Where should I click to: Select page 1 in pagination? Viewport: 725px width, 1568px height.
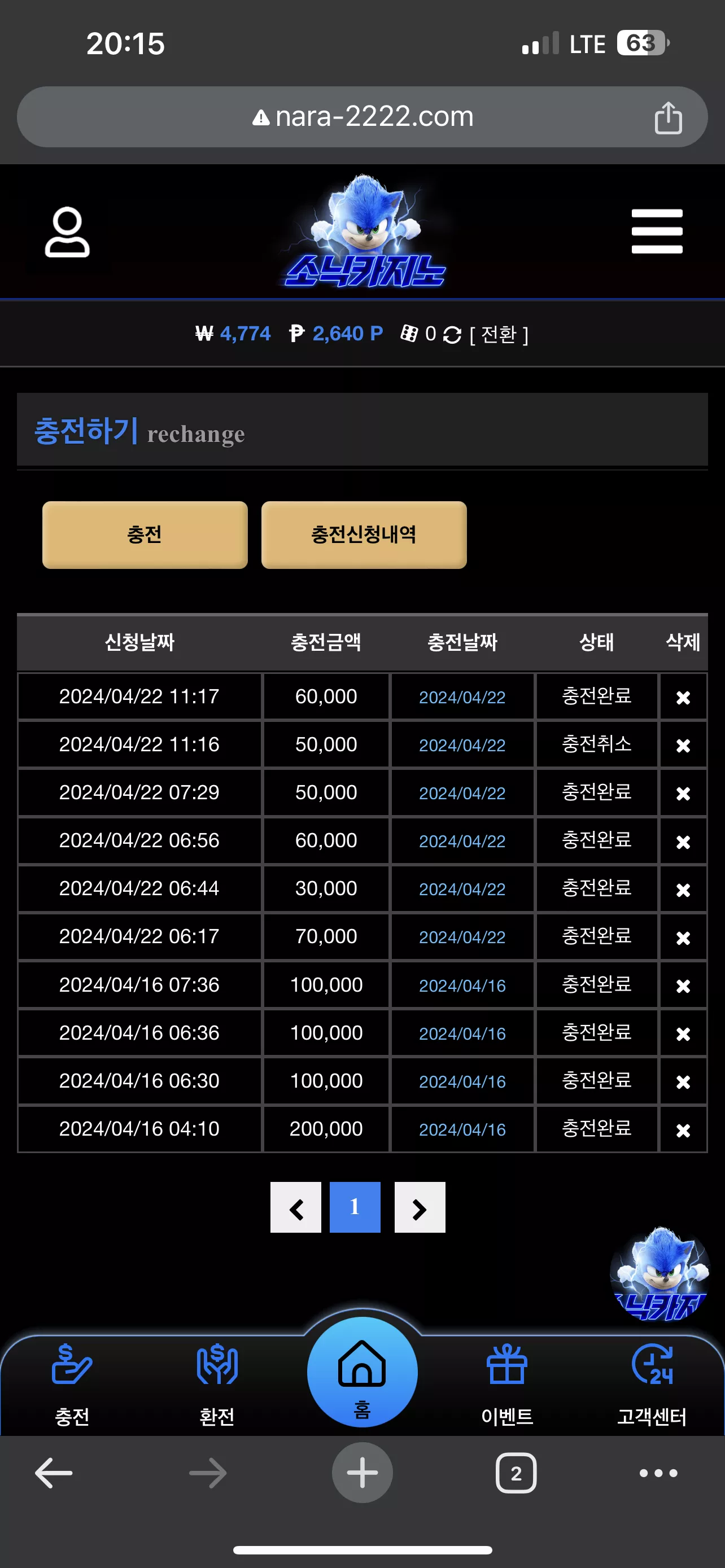tap(355, 1208)
